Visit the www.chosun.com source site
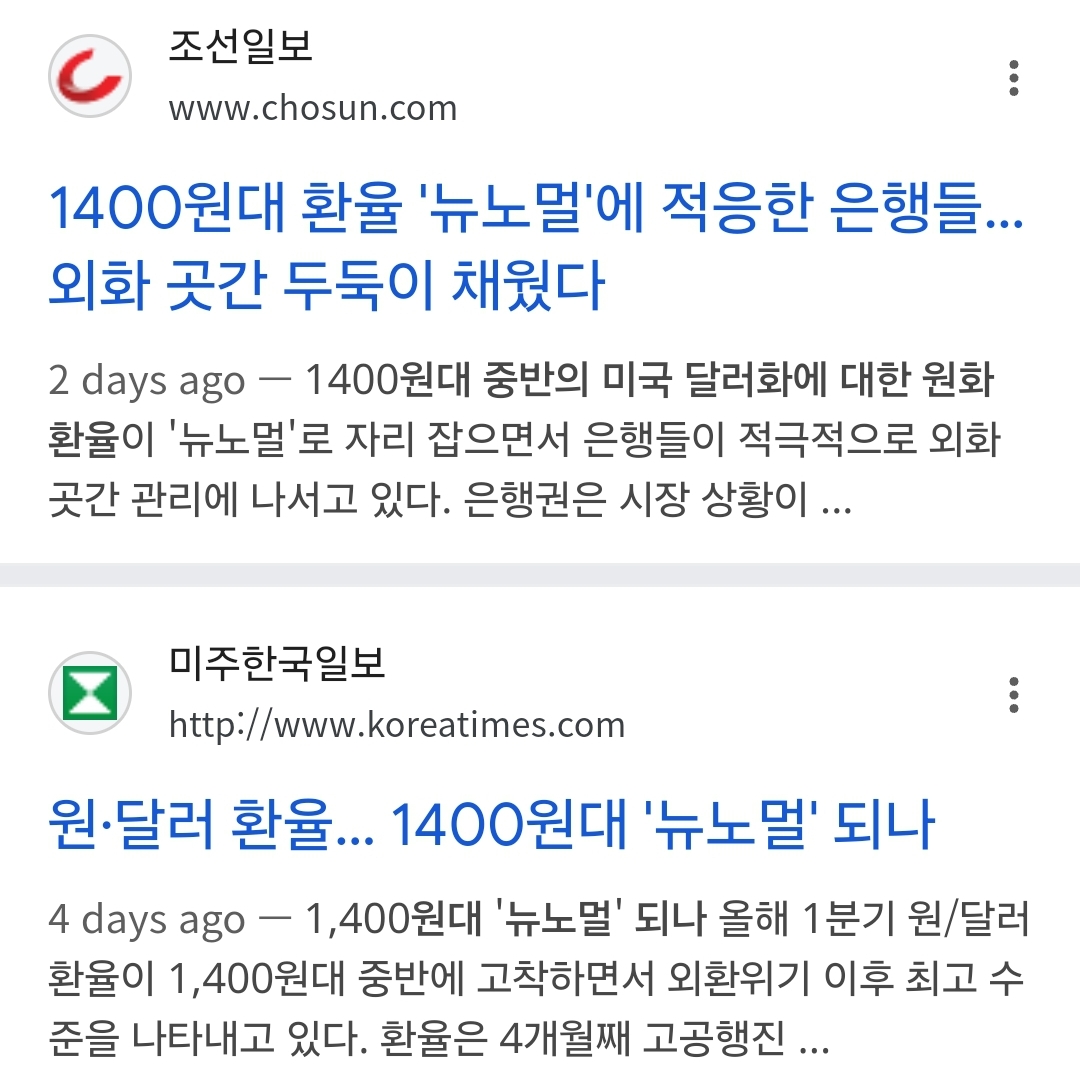The height and width of the screenshot is (1083, 1080). [312, 108]
